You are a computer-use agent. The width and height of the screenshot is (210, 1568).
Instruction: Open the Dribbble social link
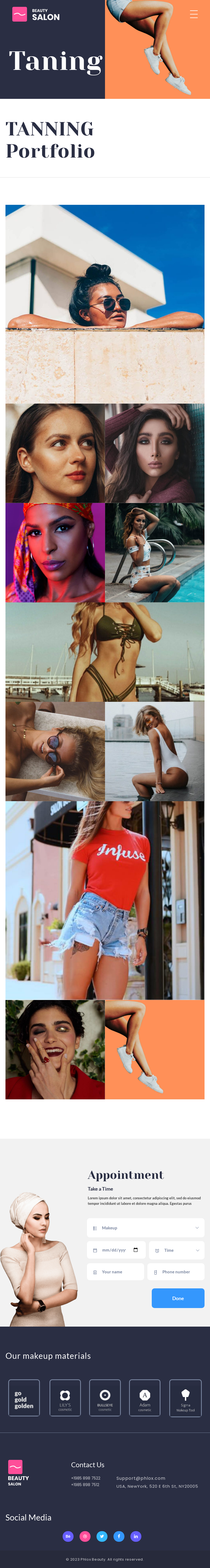tap(85, 1536)
